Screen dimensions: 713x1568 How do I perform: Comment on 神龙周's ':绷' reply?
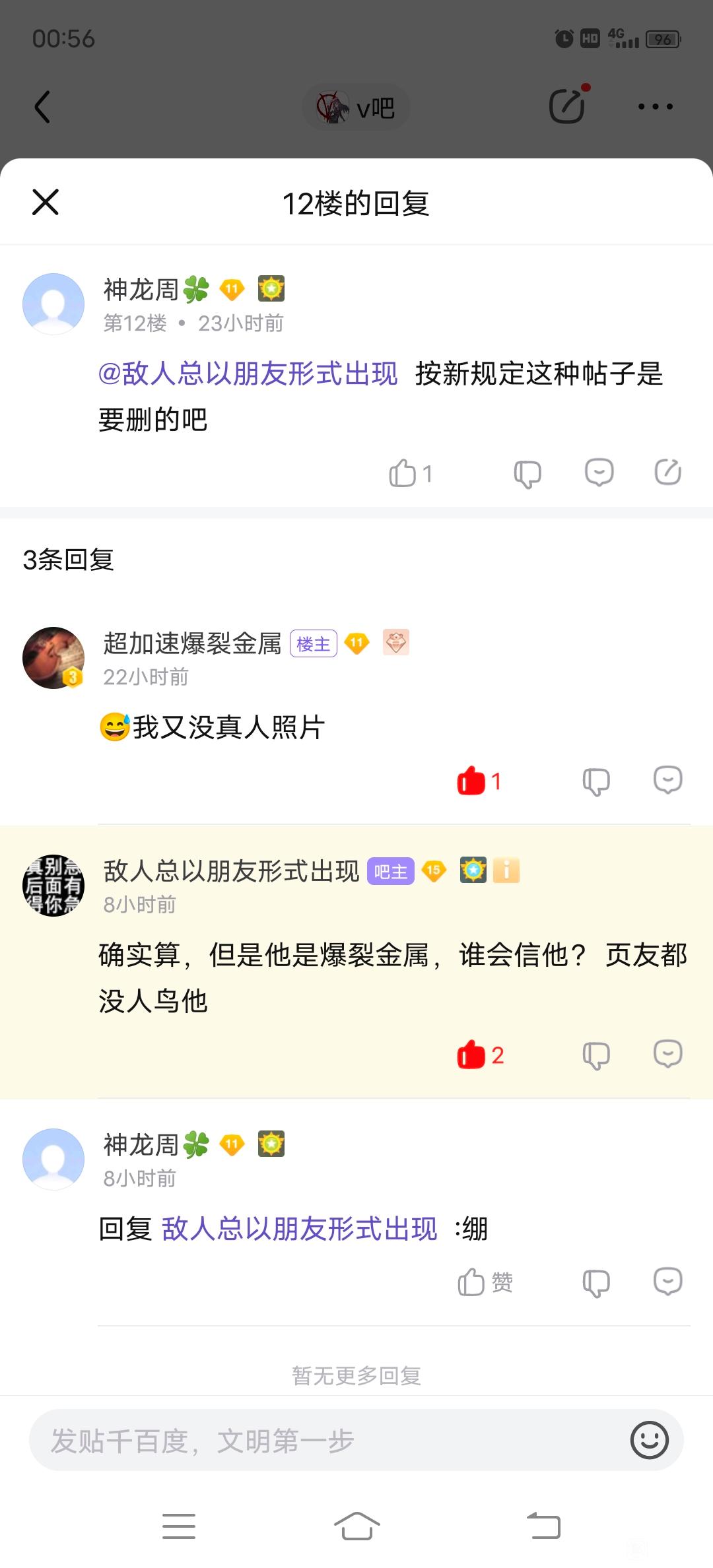click(667, 1282)
